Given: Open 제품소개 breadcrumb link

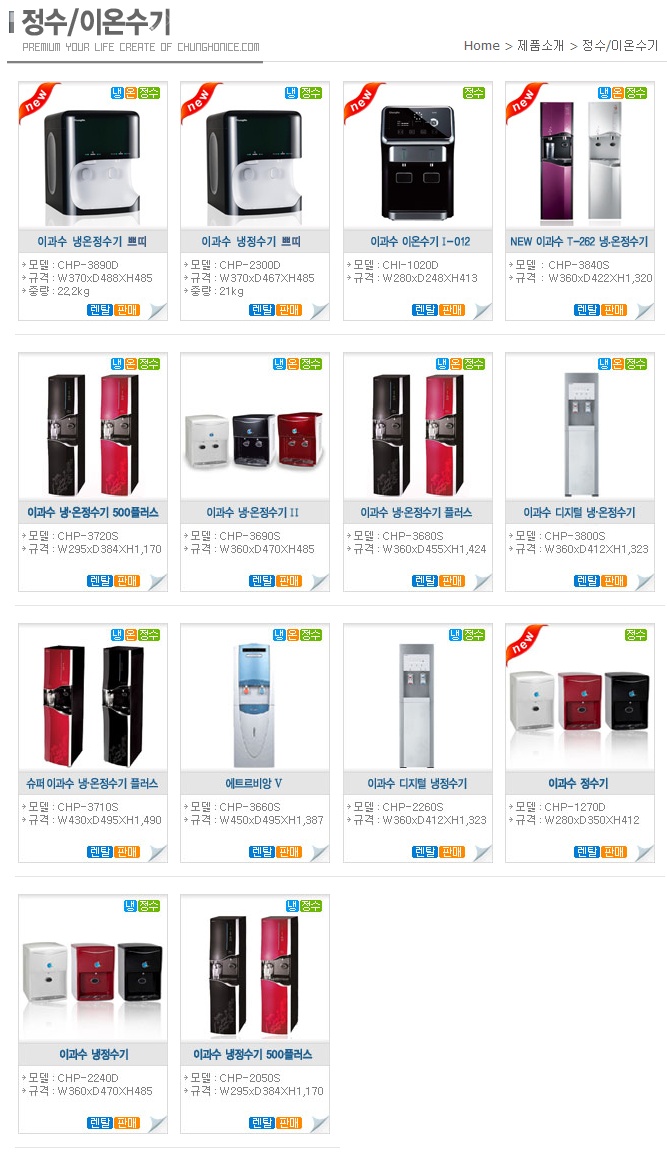Looking at the screenshot, I should [x=540, y=46].
